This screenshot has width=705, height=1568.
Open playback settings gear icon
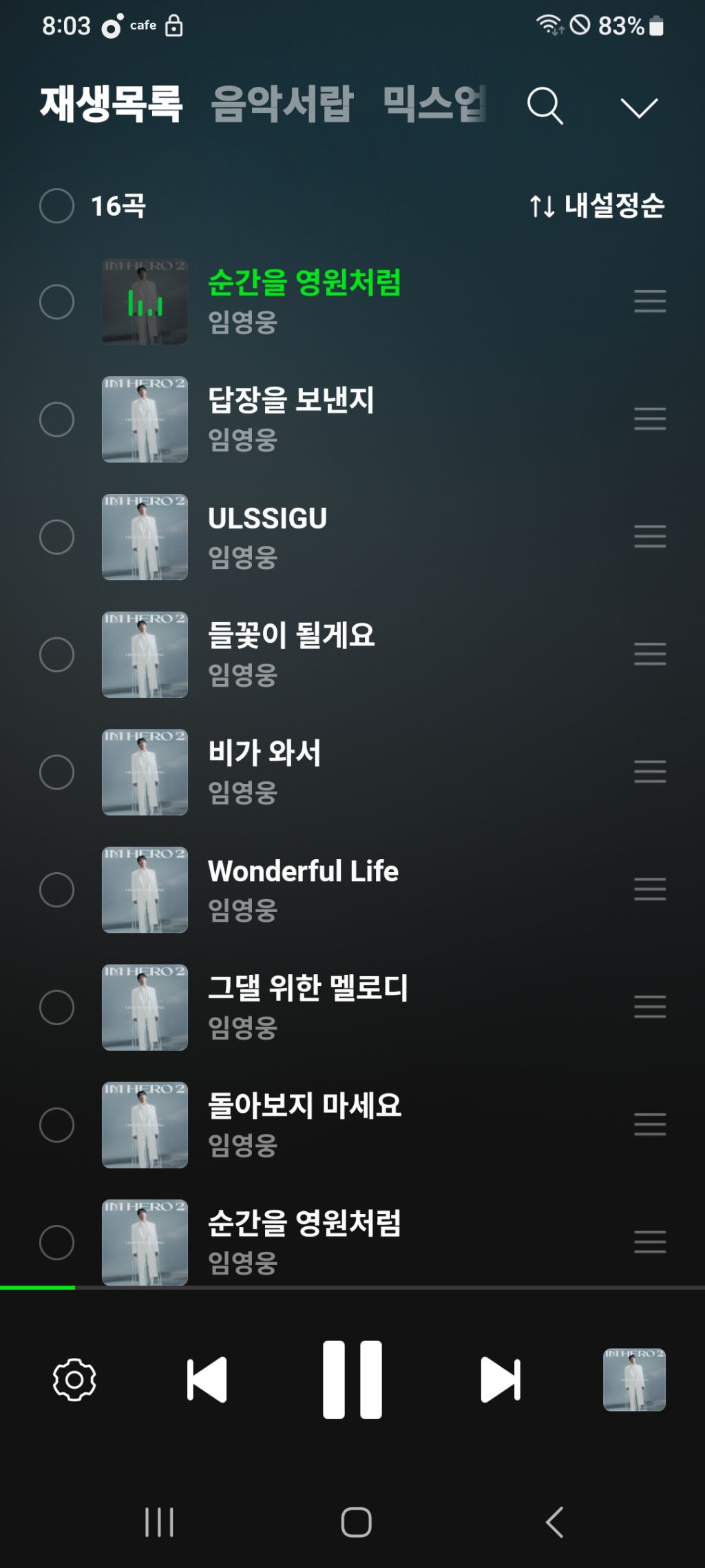(74, 1379)
